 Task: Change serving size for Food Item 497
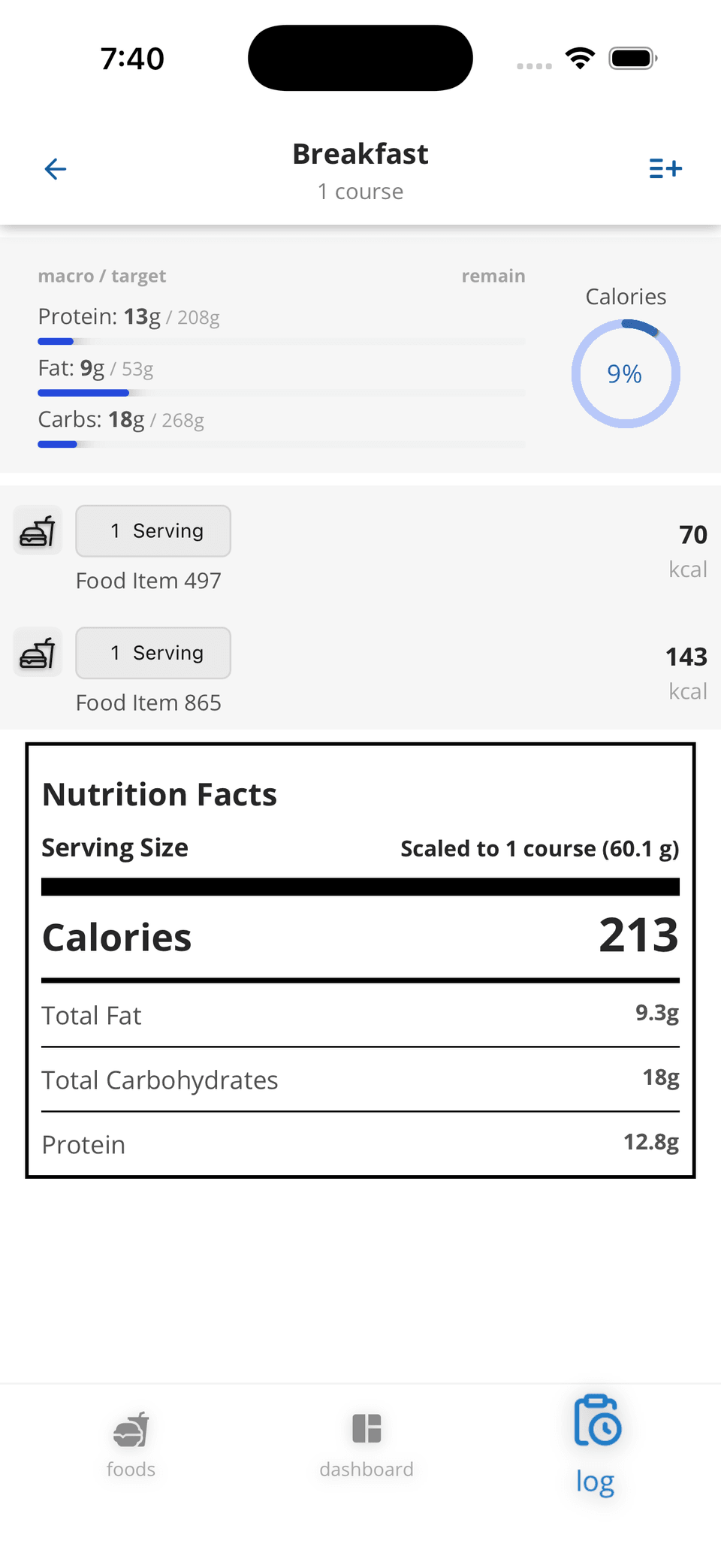tap(153, 531)
